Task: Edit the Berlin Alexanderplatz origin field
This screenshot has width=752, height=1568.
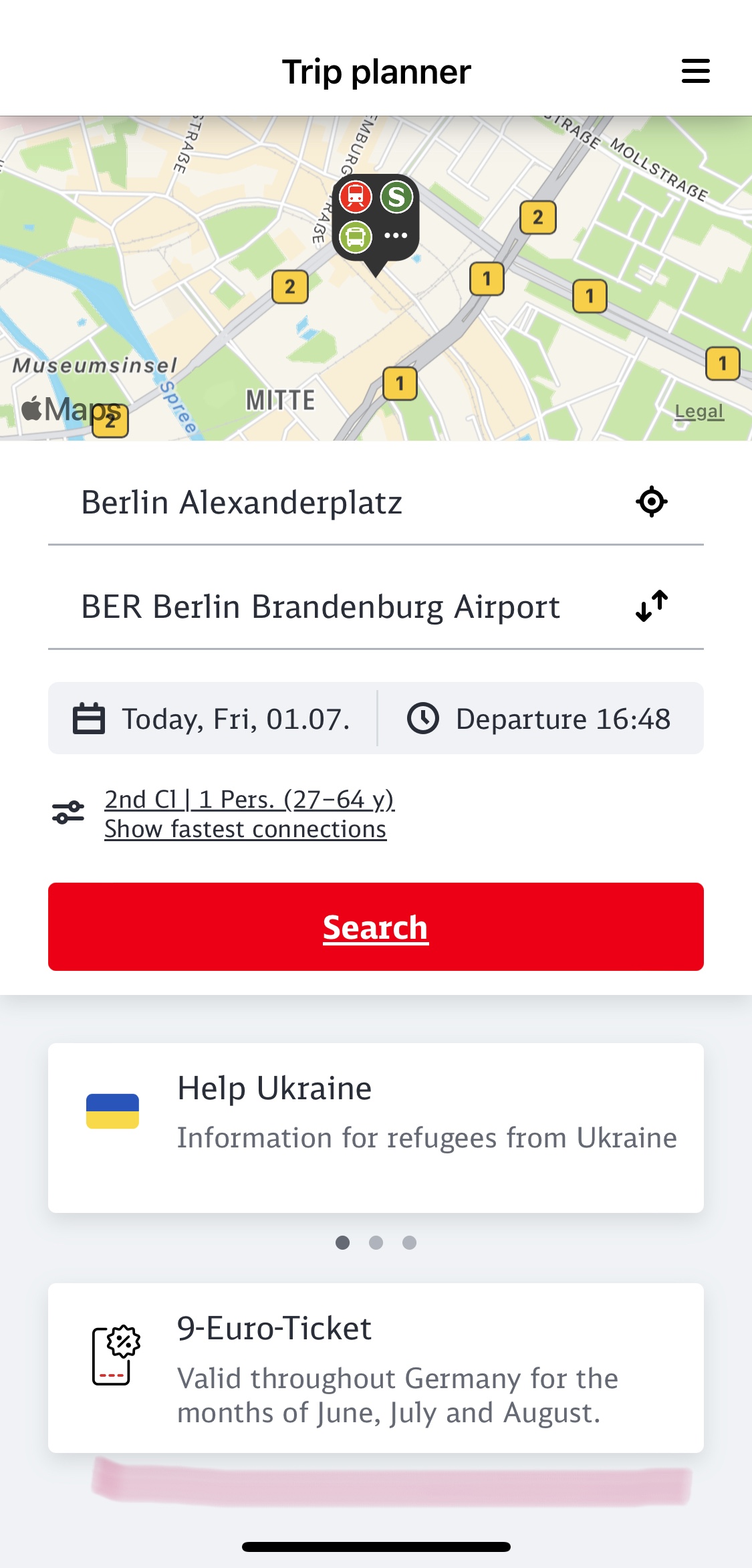Action: click(334, 502)
